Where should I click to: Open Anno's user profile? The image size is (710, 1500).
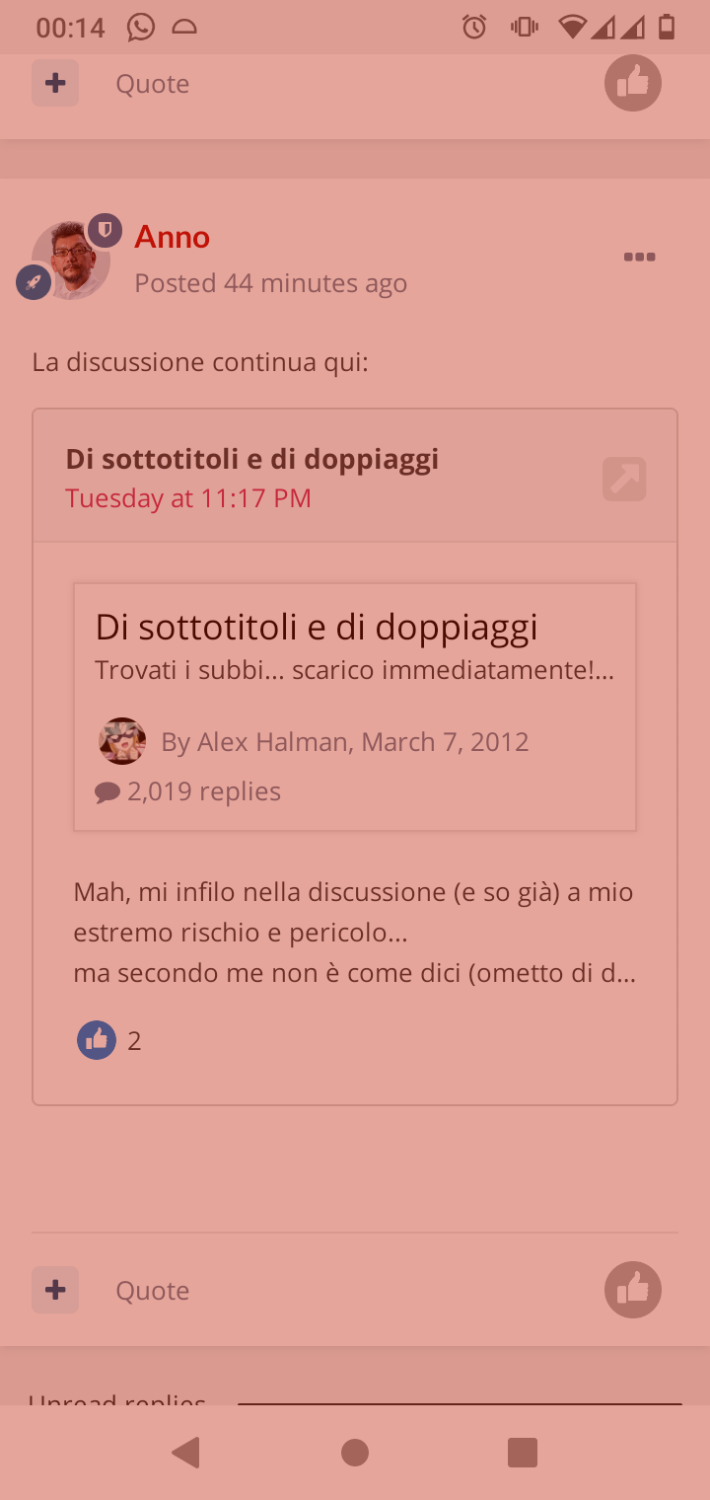[172, 237]
